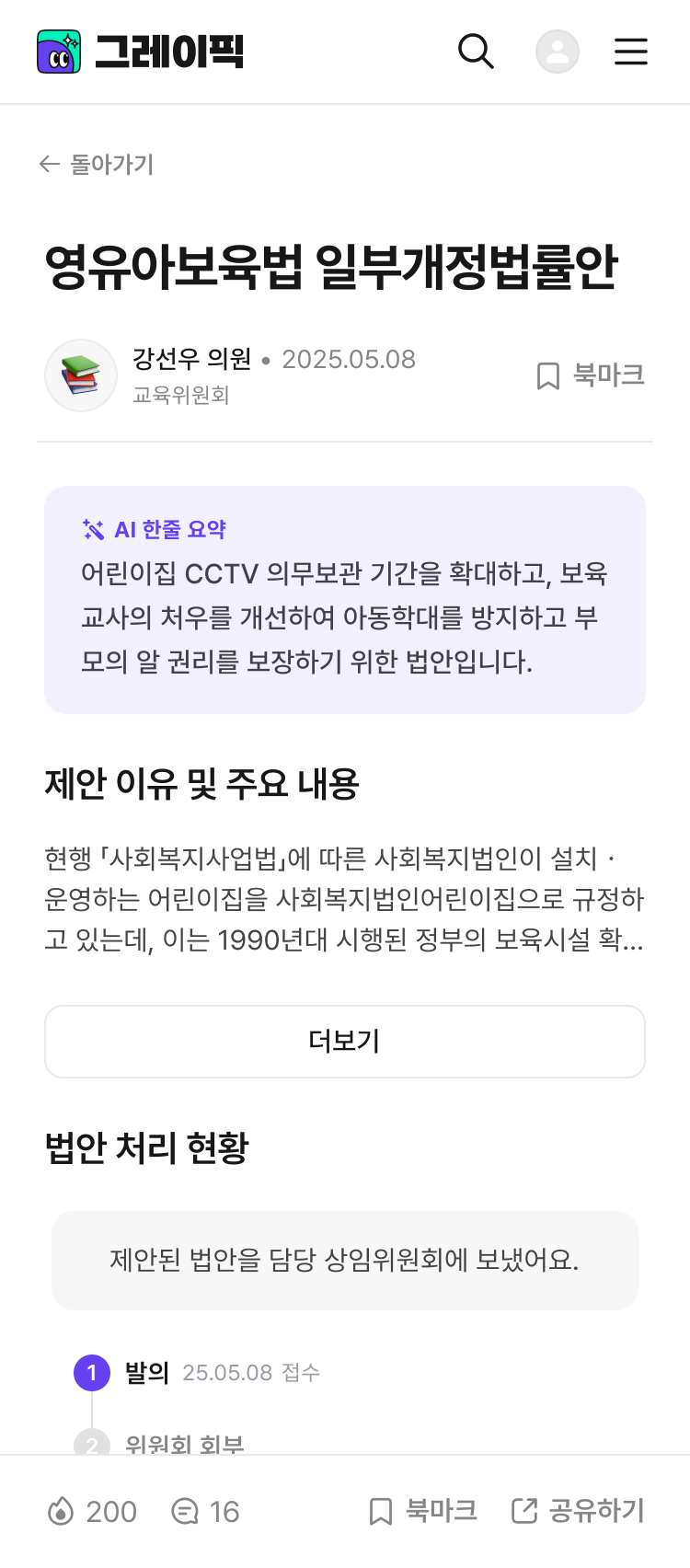The image size is (690, 1568).
Task: Go back via 돌아가기
Action: point(97,165)
